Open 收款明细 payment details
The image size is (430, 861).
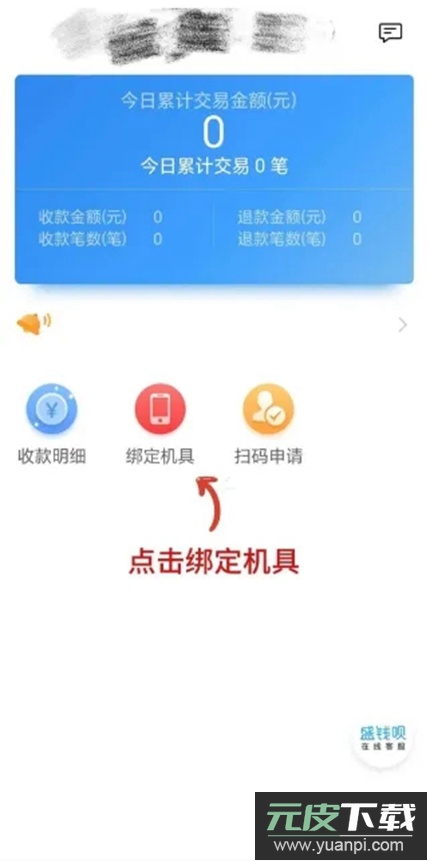click(x=52, y=424)
